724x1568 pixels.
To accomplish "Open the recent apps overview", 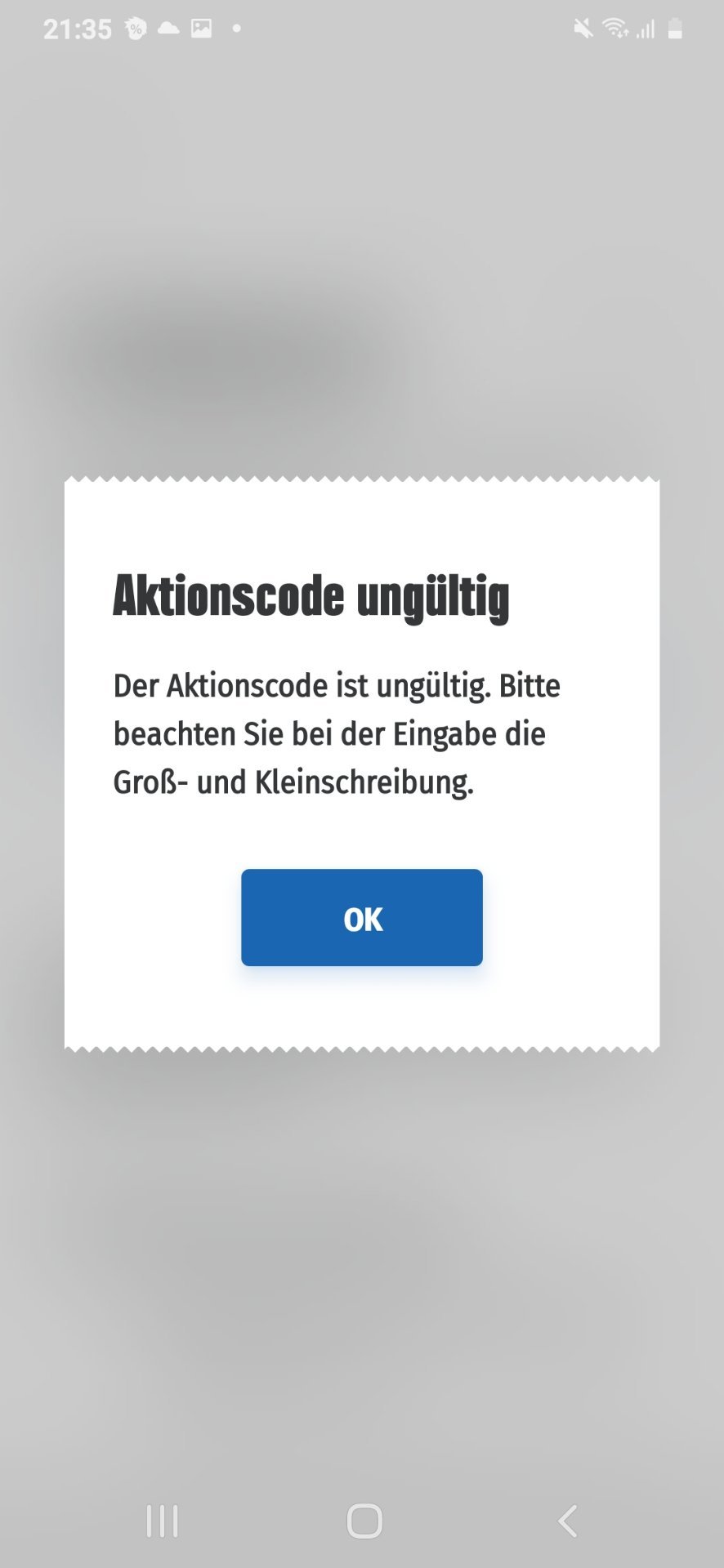I will click(x=162, y=1521).
